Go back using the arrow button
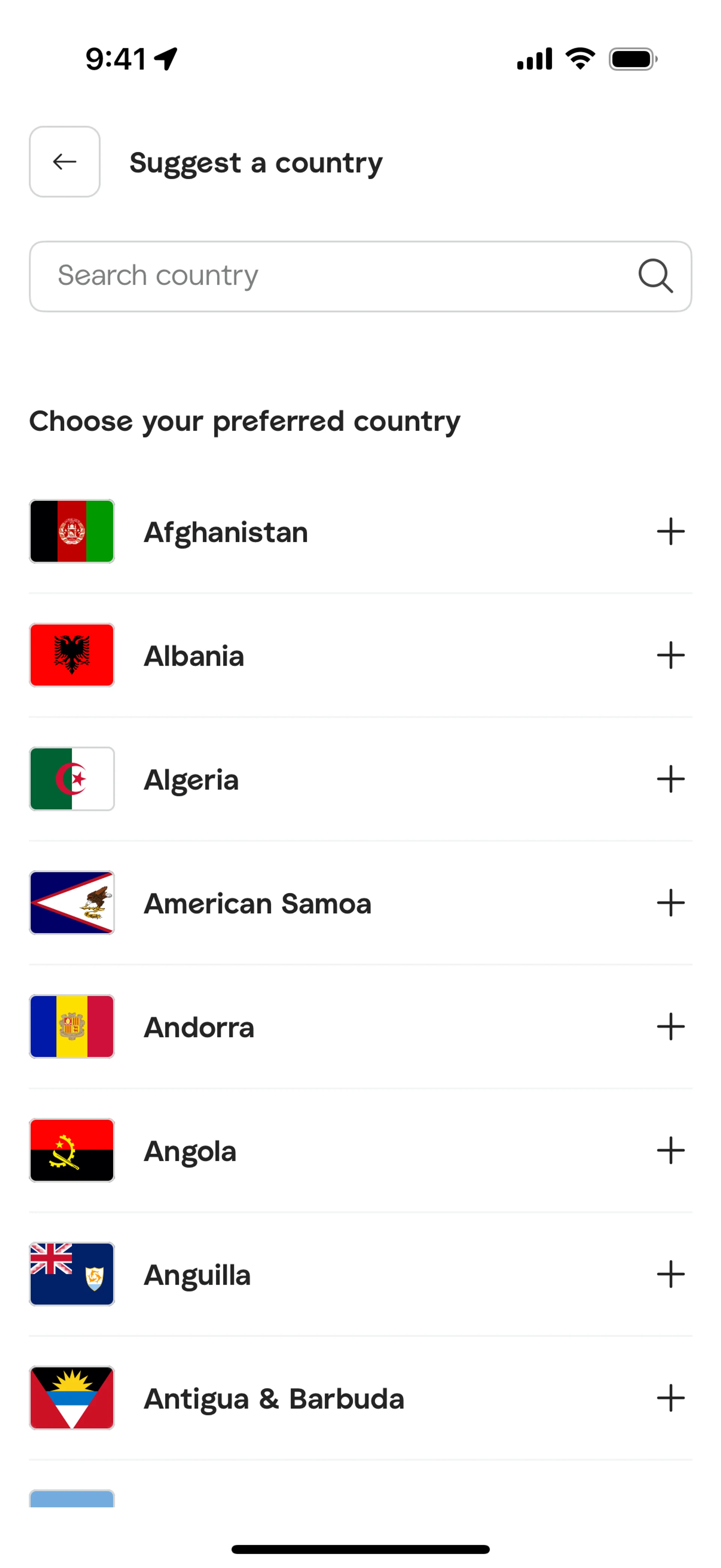The width and height of the screenshot is (721, 1568). pos(65,162)
